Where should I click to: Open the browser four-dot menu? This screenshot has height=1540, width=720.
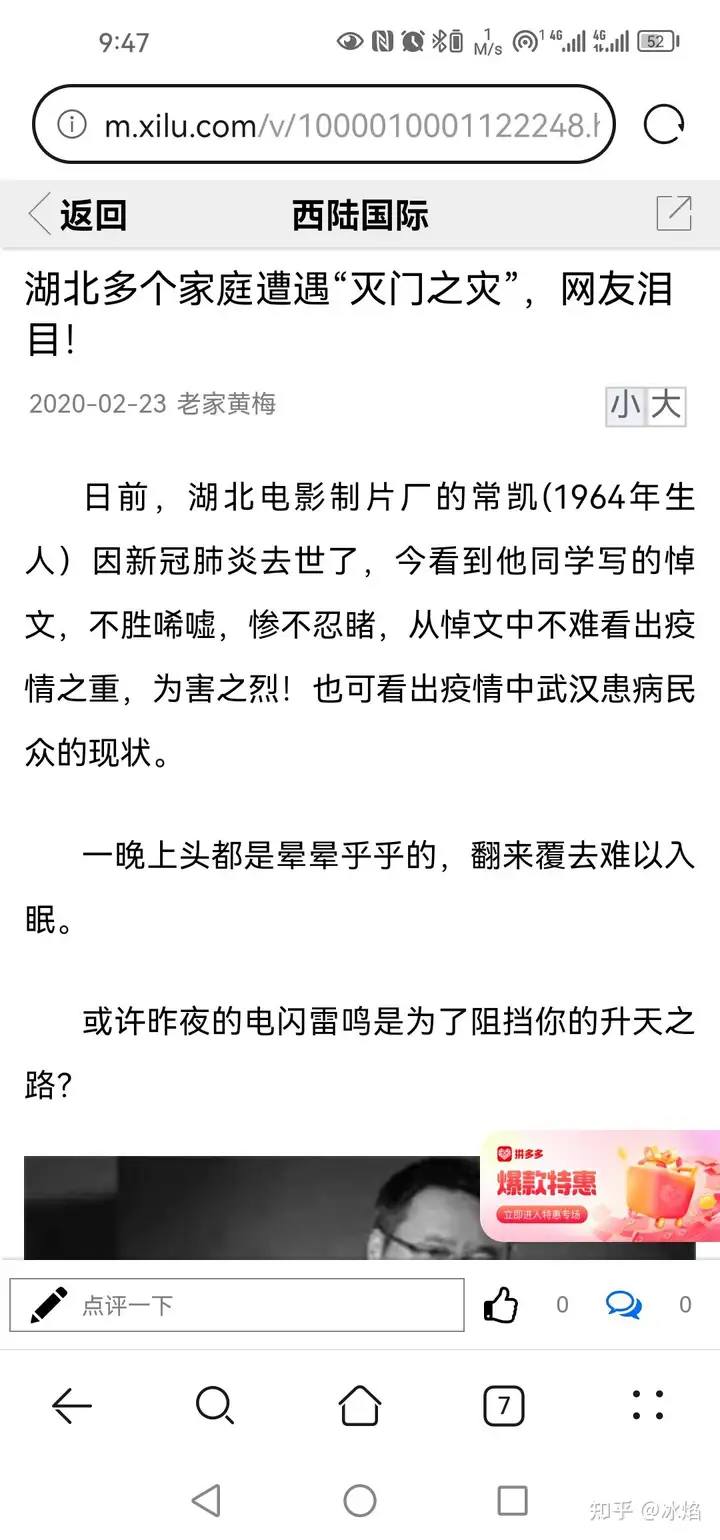click(648, 1406)
